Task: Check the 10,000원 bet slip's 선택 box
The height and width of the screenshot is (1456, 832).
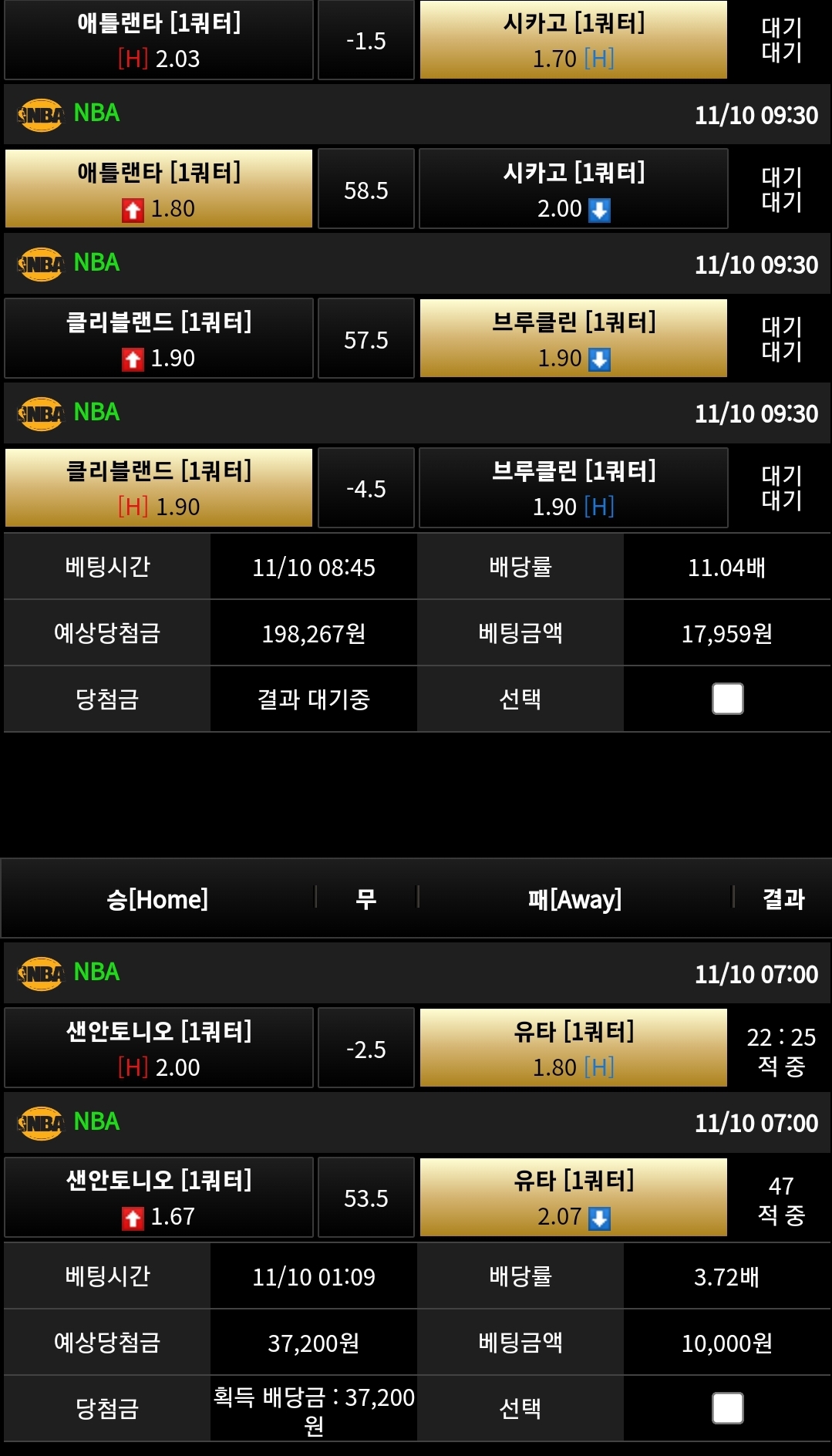Action: coord(727,1407)
